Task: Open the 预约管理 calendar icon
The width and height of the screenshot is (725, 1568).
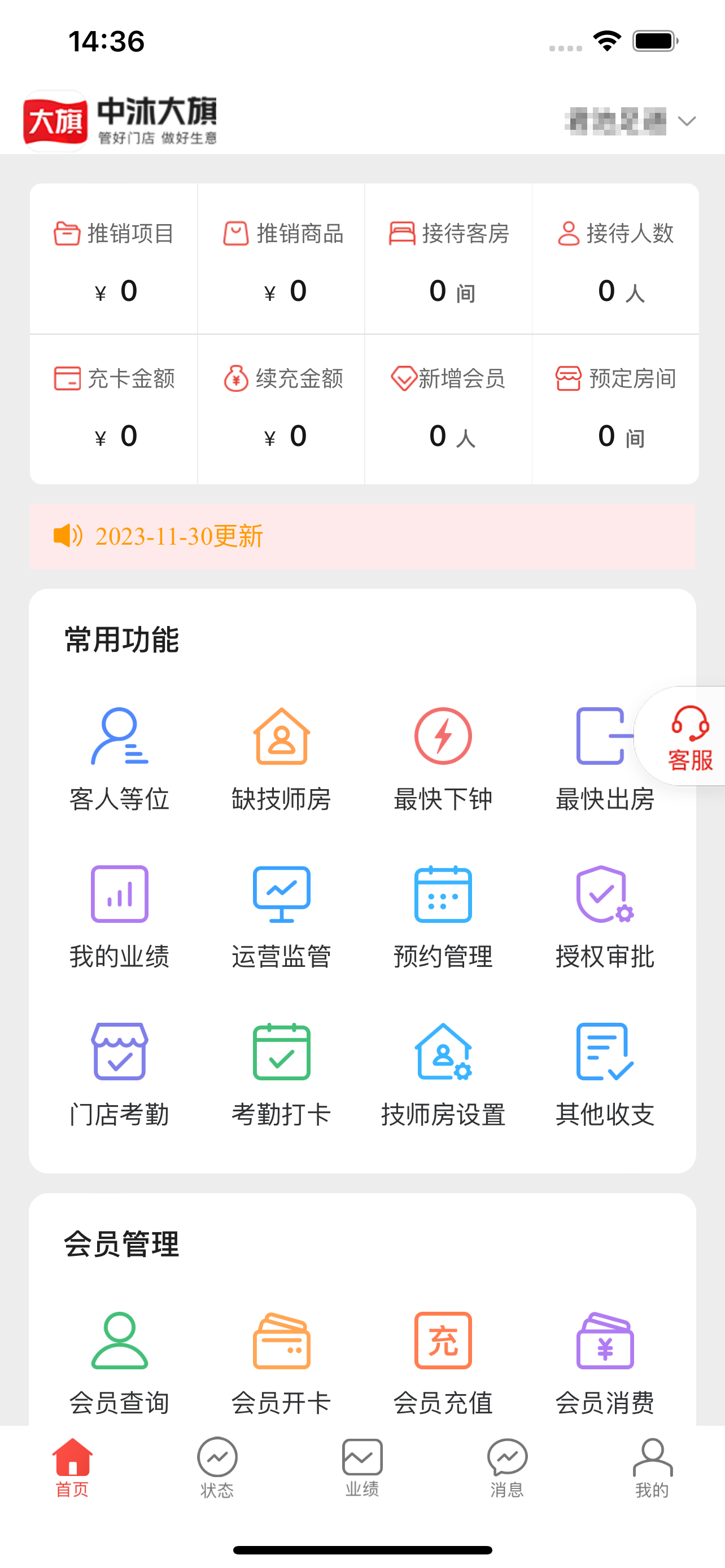Action: click(x=443, y=894)
